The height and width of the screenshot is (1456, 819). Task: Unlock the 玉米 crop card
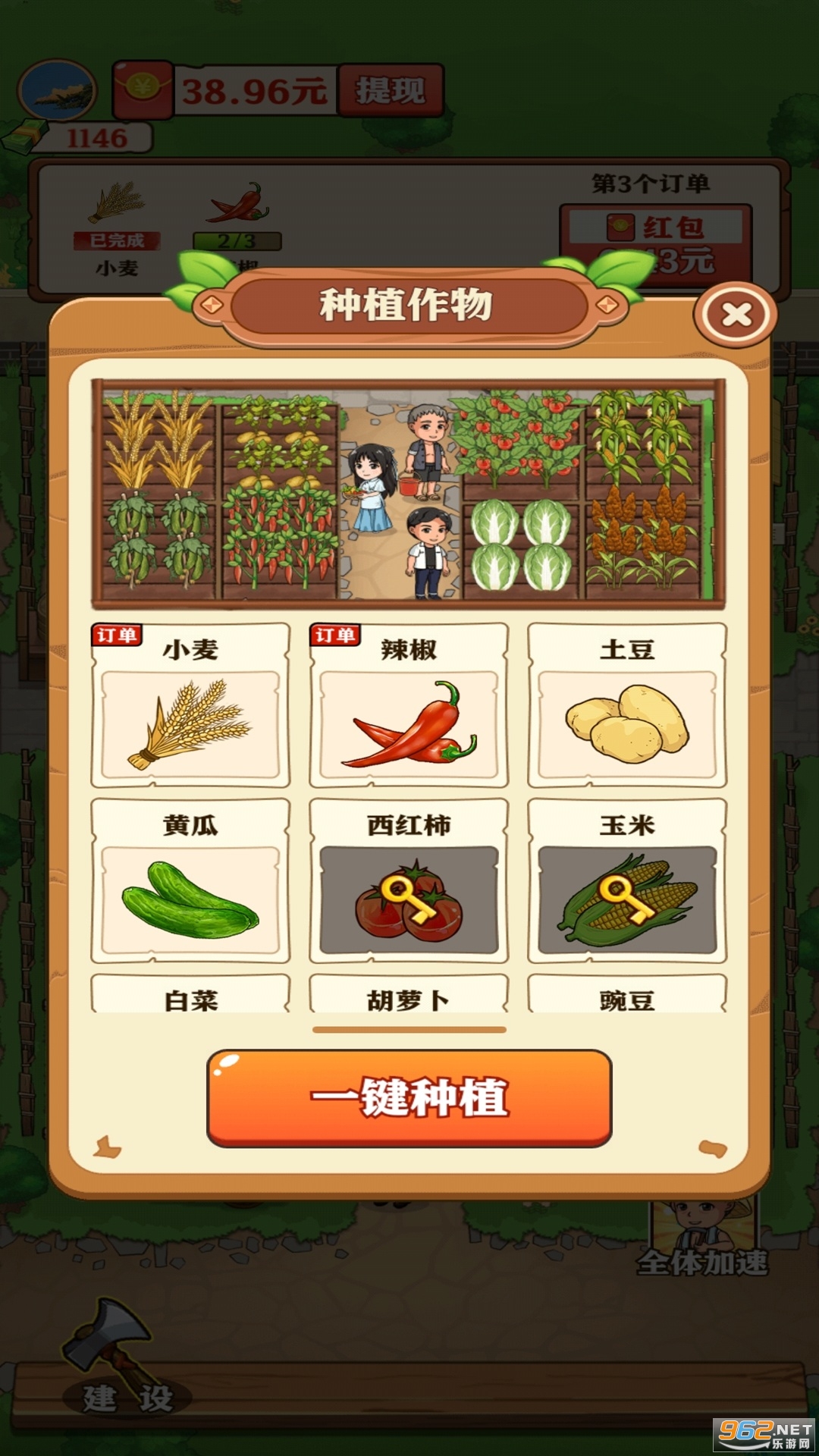click(x=627, y=881)
